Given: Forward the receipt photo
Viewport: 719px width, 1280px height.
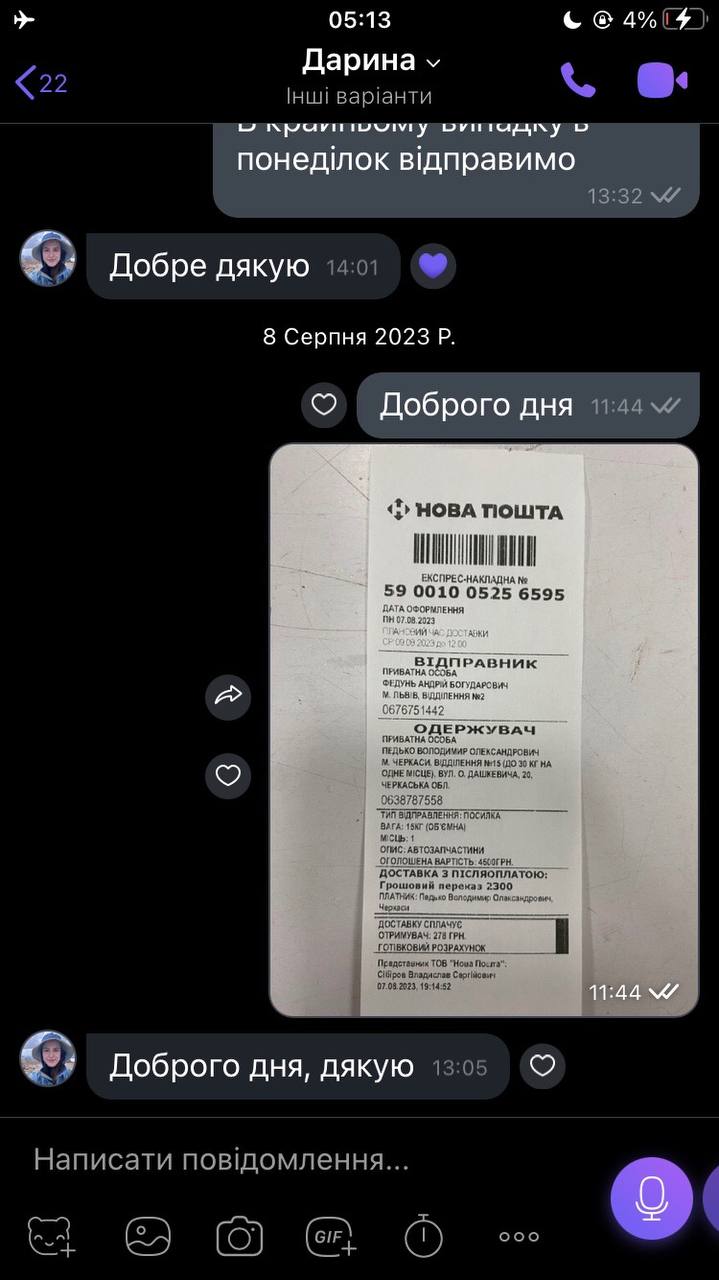Looking at the screenshot, I should point(228,696).
